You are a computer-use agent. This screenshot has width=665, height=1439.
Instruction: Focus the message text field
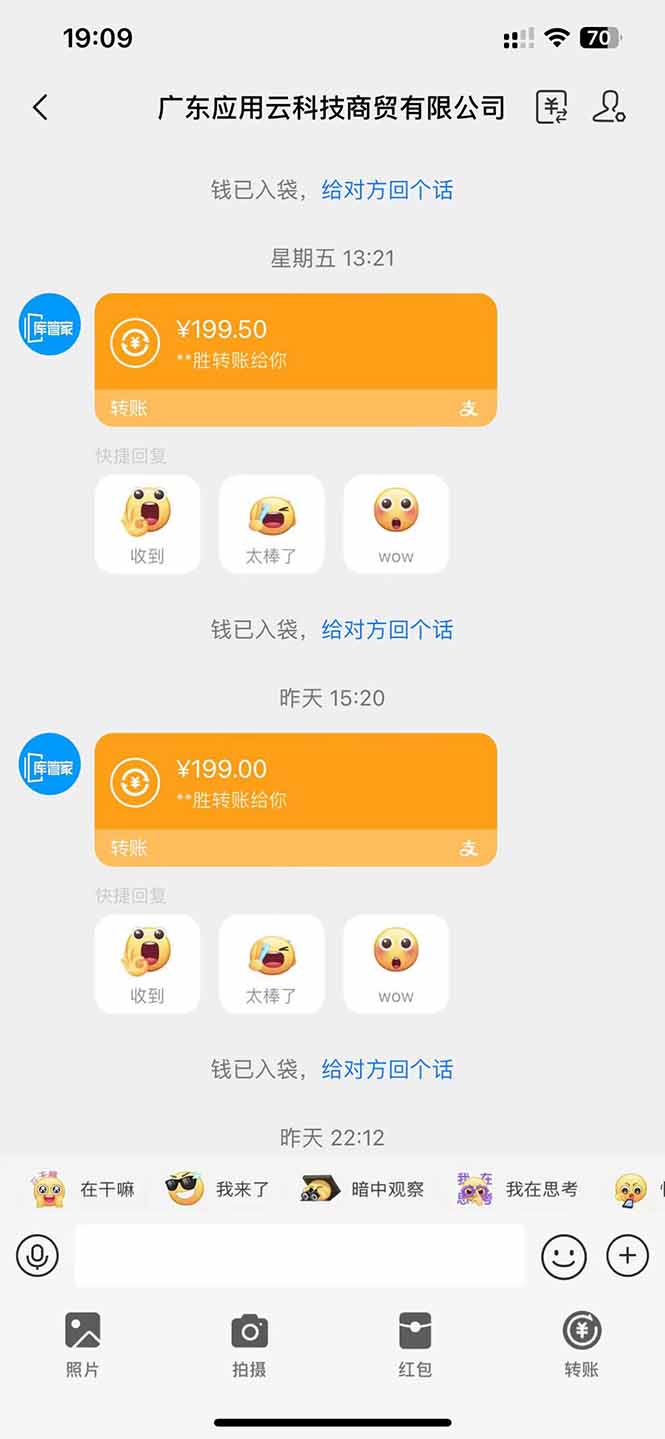(299, 1255)
